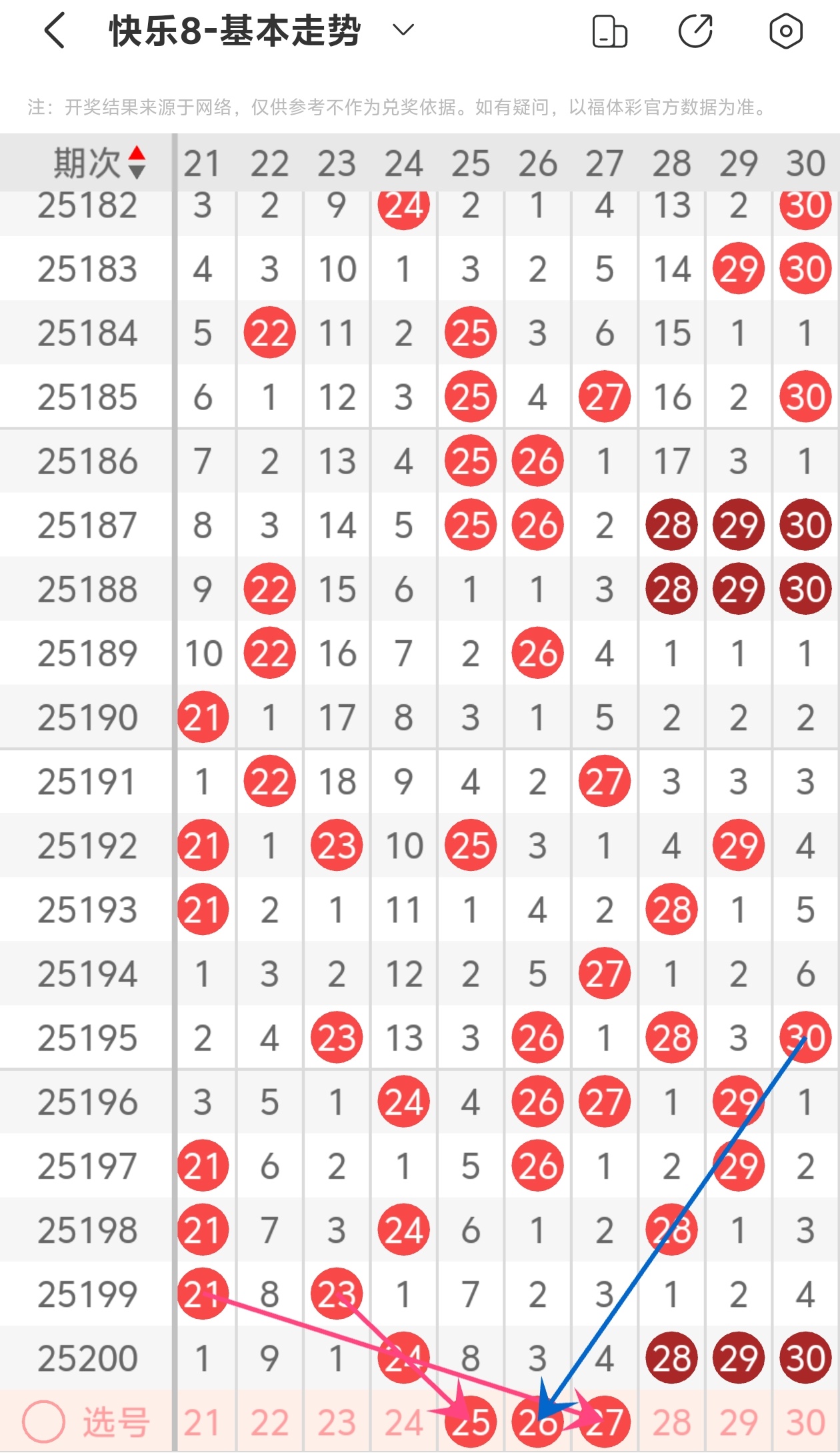Tap the screen rotation icon
The width and height of the screenshot is (840, 1455).
coord(609,31)
